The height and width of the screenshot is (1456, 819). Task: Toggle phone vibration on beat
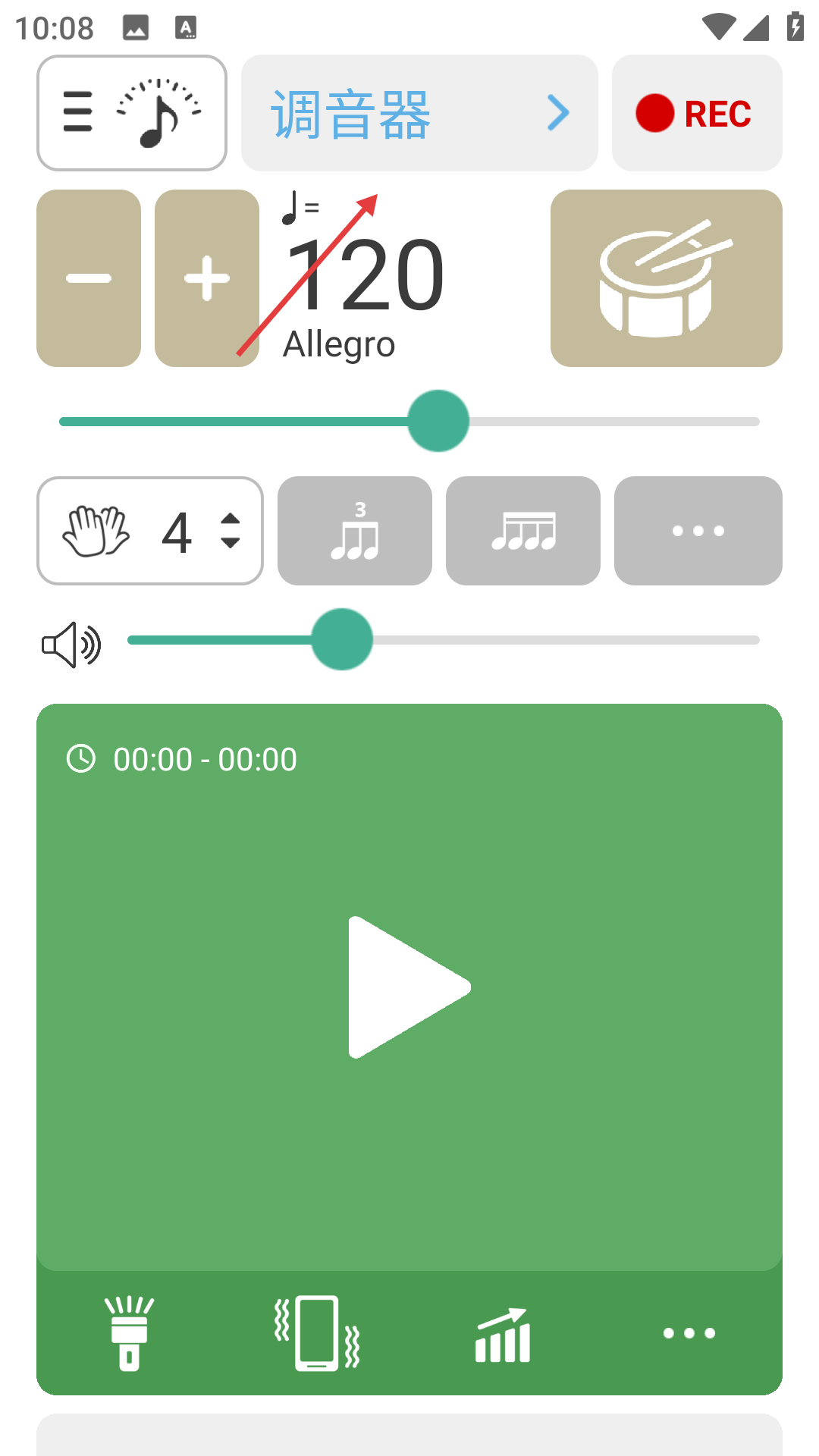317,1333
